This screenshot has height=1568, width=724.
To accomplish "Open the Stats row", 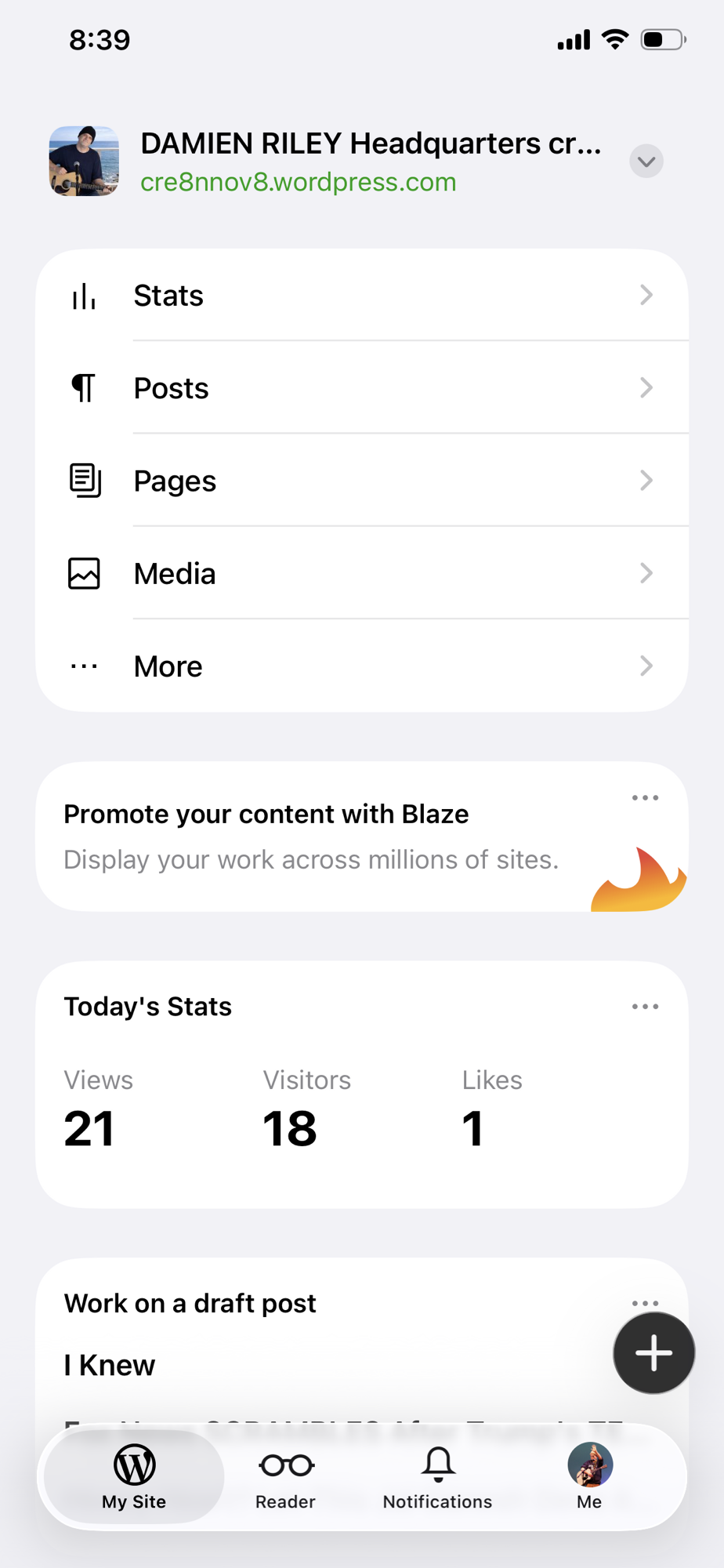I will click(x=362, y=296).
